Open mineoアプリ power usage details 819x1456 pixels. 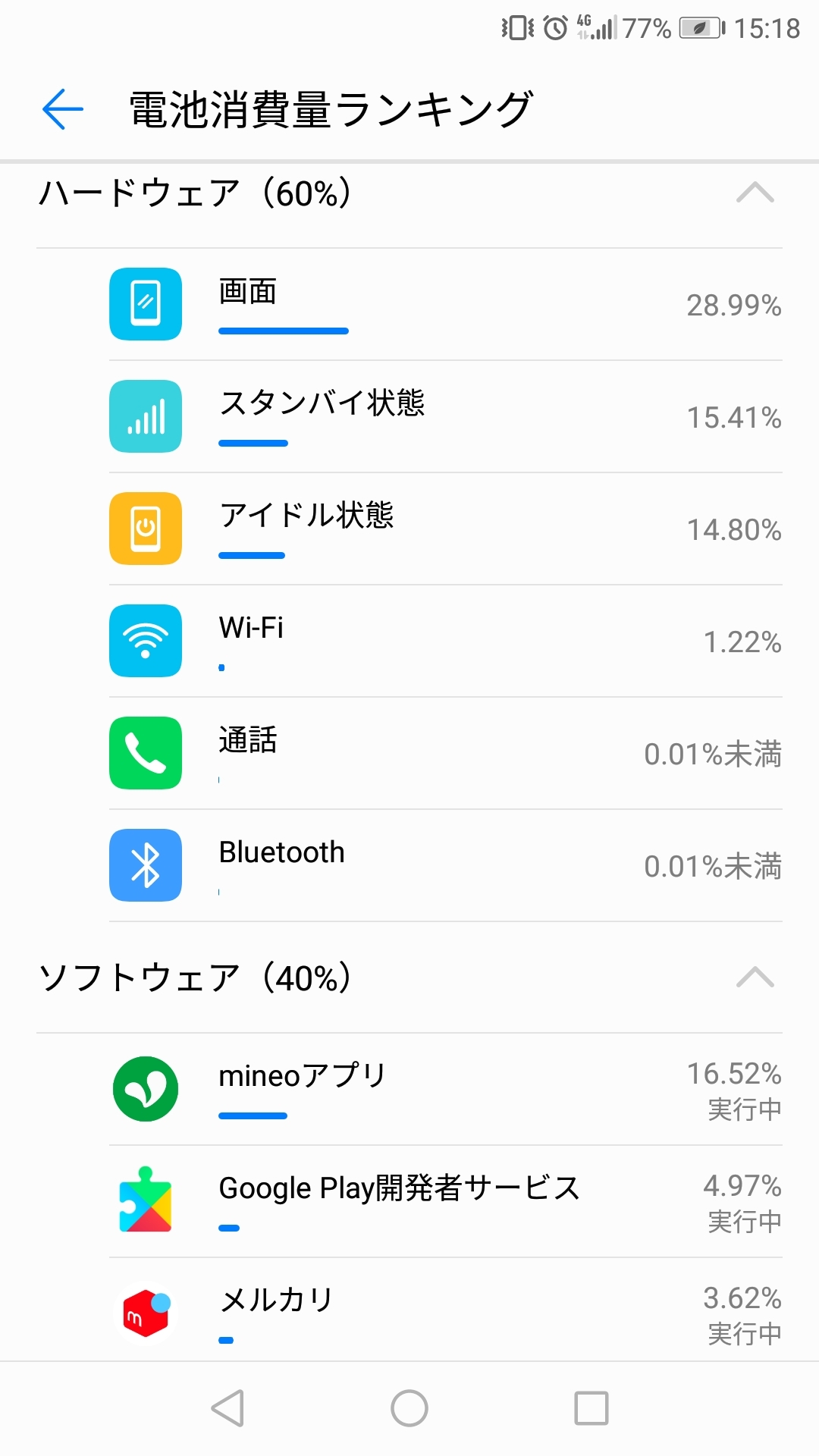point(446,1090)
